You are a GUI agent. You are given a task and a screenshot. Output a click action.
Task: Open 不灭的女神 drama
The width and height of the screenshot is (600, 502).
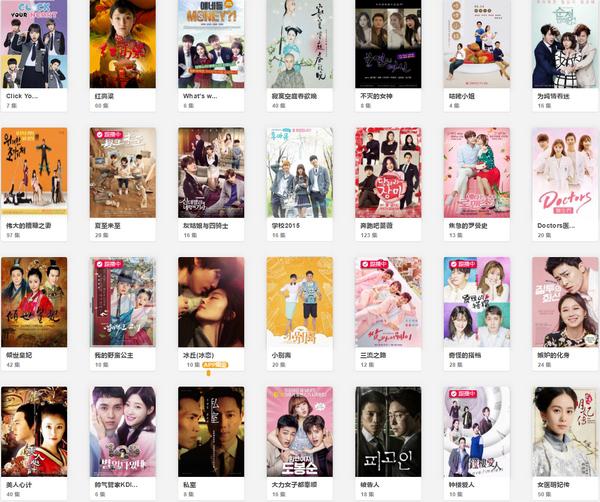click(388, 44)
